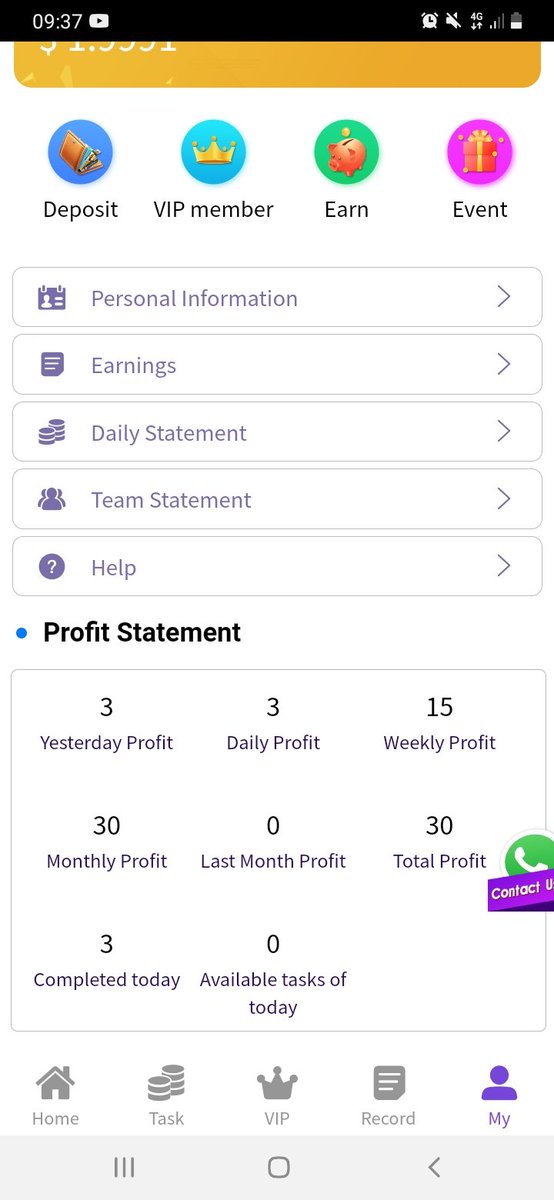Switch to the Task tab
The width and height of the screenshot is (554, 1200).
[x=166, y=1096]
